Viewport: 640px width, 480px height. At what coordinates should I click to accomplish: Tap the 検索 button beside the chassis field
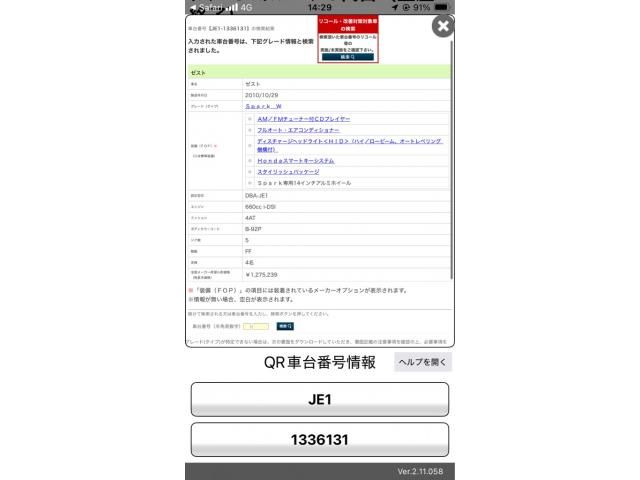coord(285,326)
